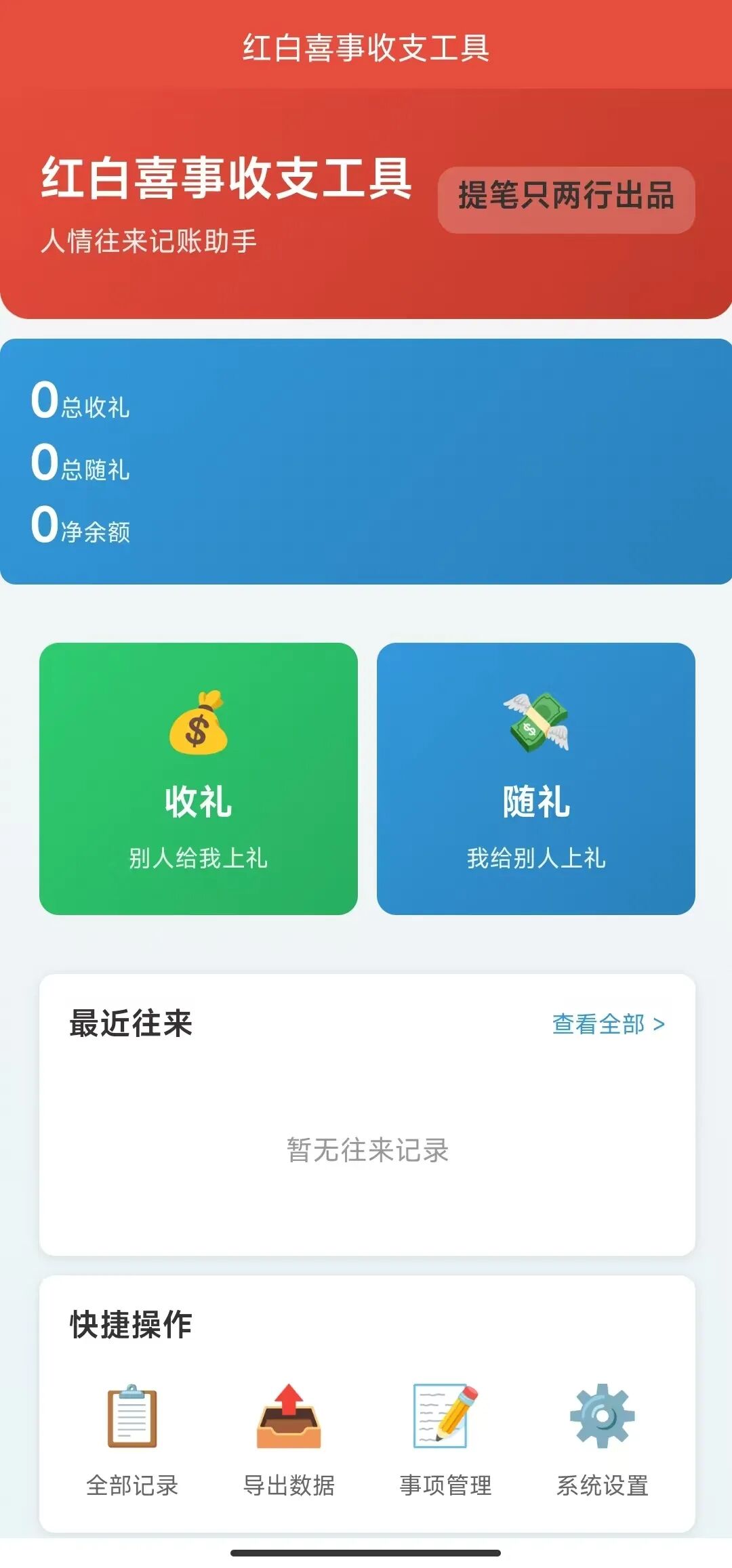This screenshot has height=1568, width=732.
Task: Tap 查看全部 to view all recent records
Action: (608, 1024)
